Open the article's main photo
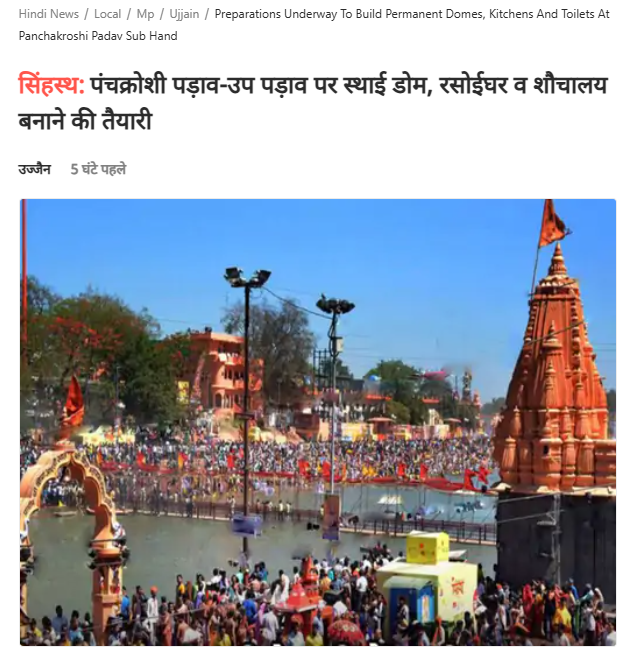This screenshot has height=653, width=620. pyautogui.click(x=317, y=421)
